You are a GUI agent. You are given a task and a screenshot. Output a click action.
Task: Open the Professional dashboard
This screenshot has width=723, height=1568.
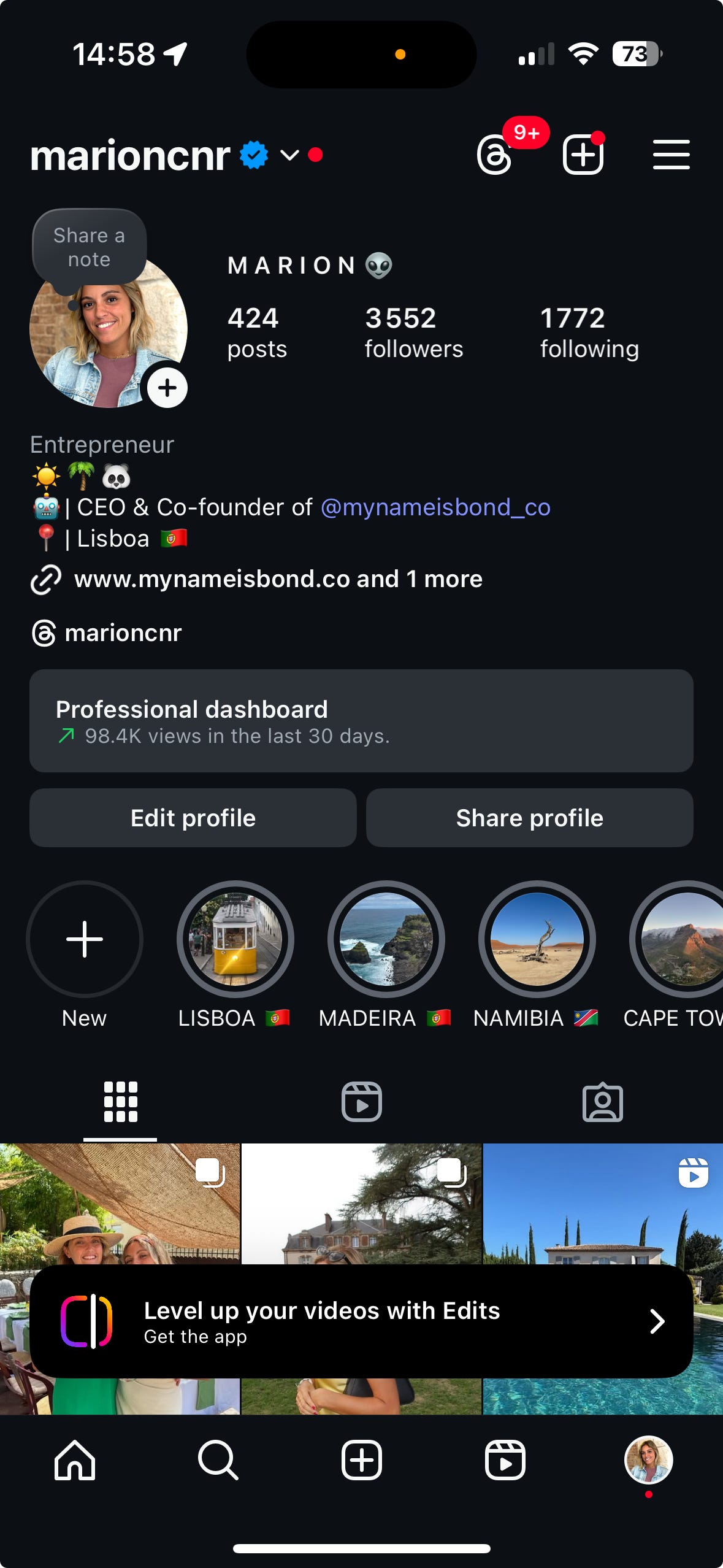361,721
